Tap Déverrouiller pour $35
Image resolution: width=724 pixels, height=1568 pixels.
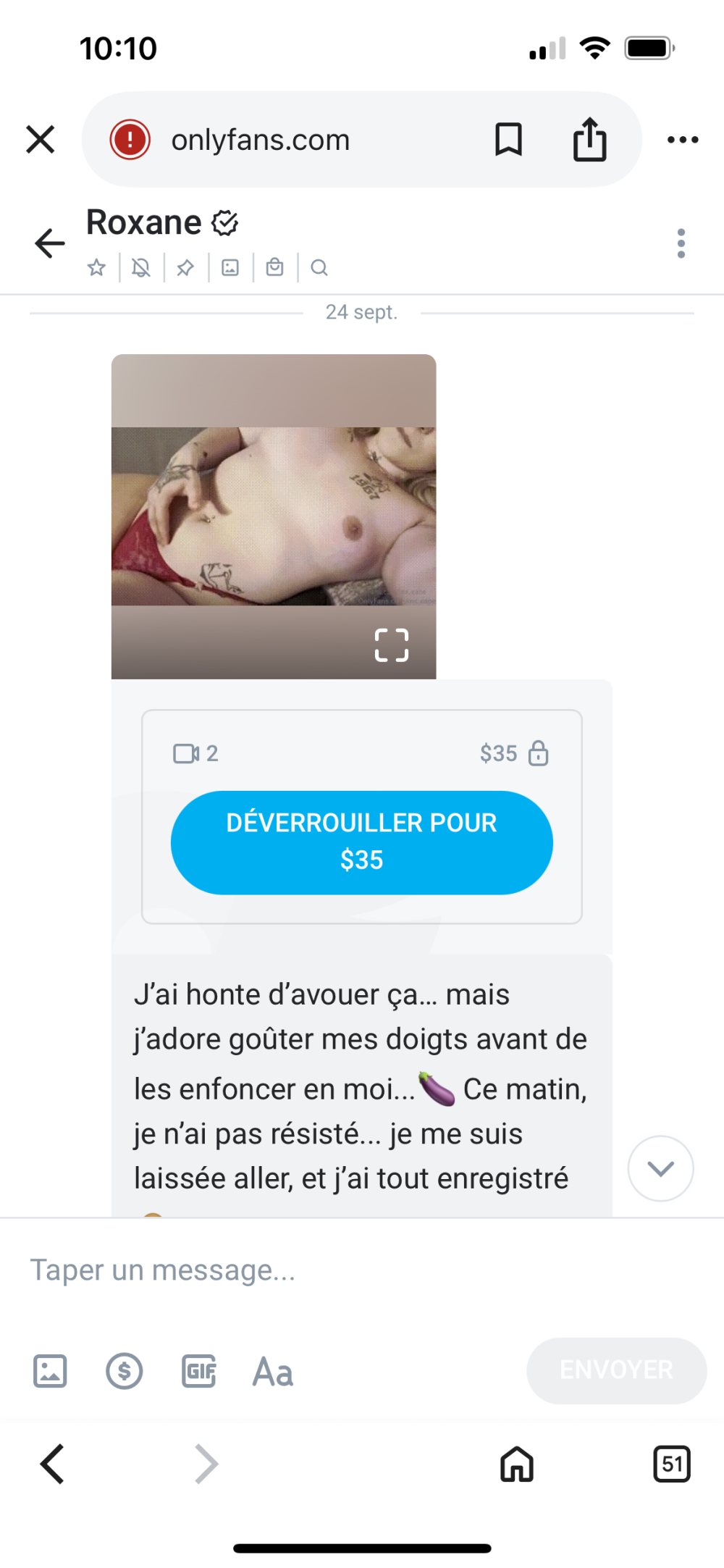pos(361,842)
